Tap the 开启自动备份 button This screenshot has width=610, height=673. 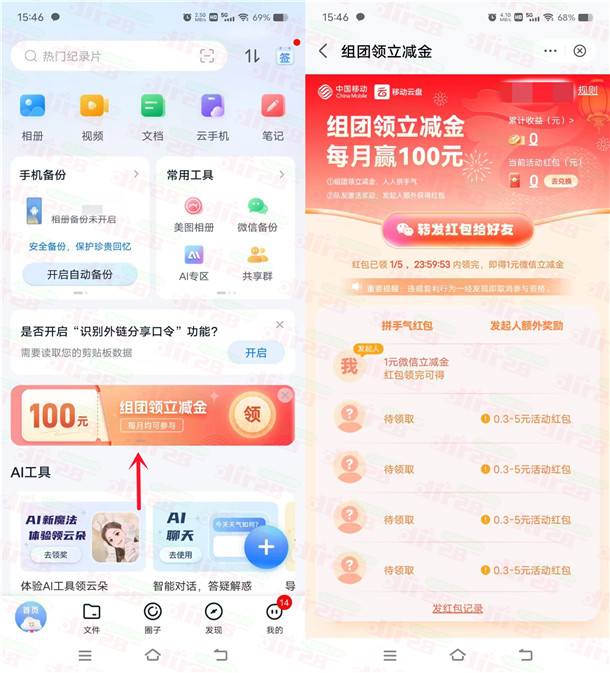coord(80,274)
